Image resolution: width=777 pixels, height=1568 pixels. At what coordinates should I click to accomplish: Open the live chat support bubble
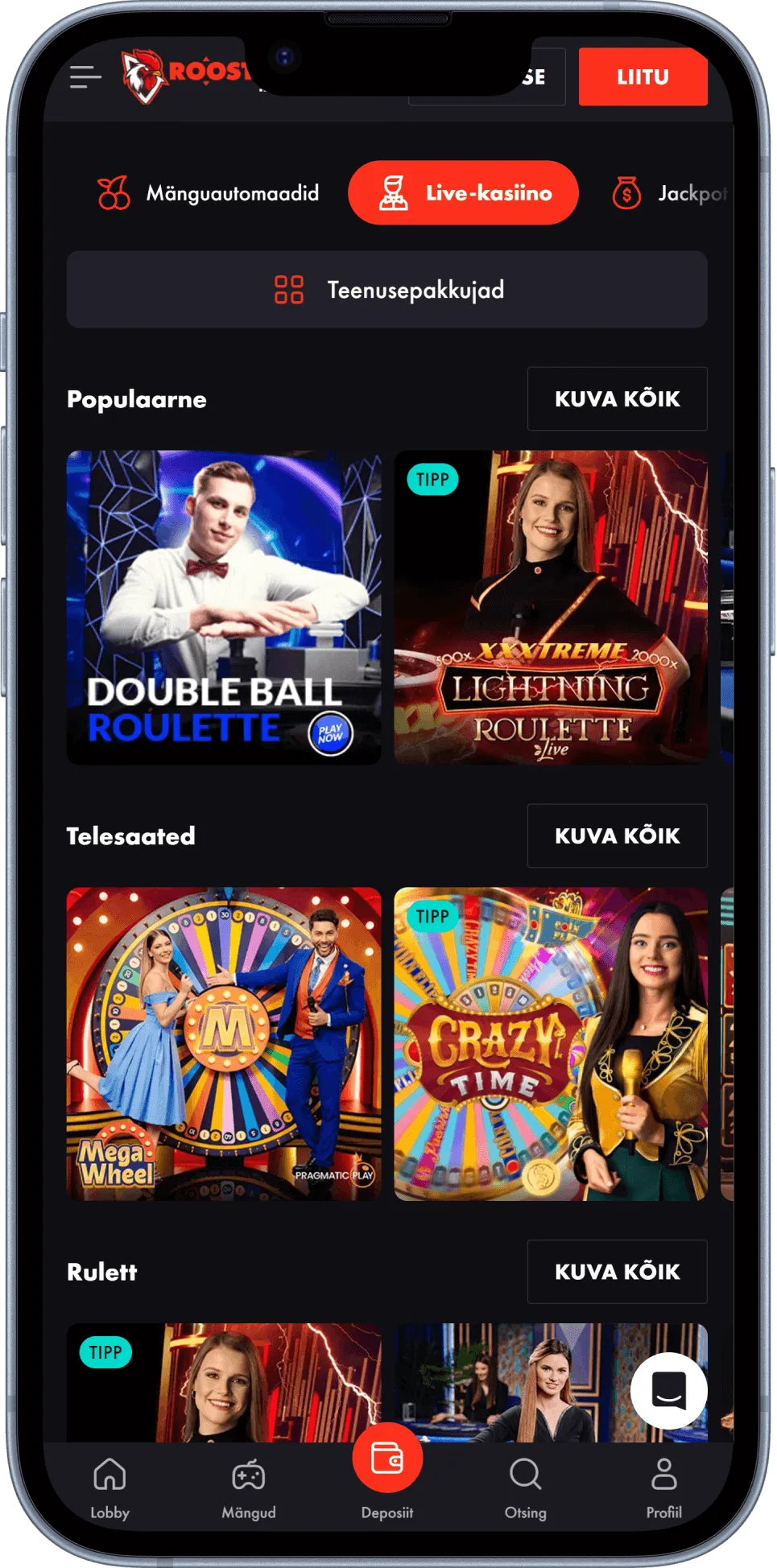[x=669, y=1390]
